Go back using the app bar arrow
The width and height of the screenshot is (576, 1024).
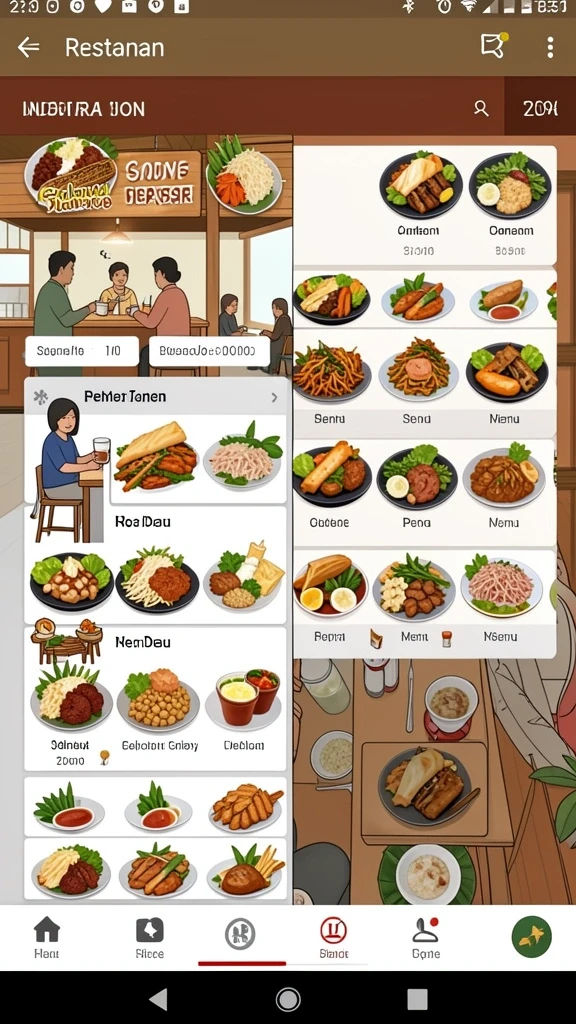[x=28, y=47]
